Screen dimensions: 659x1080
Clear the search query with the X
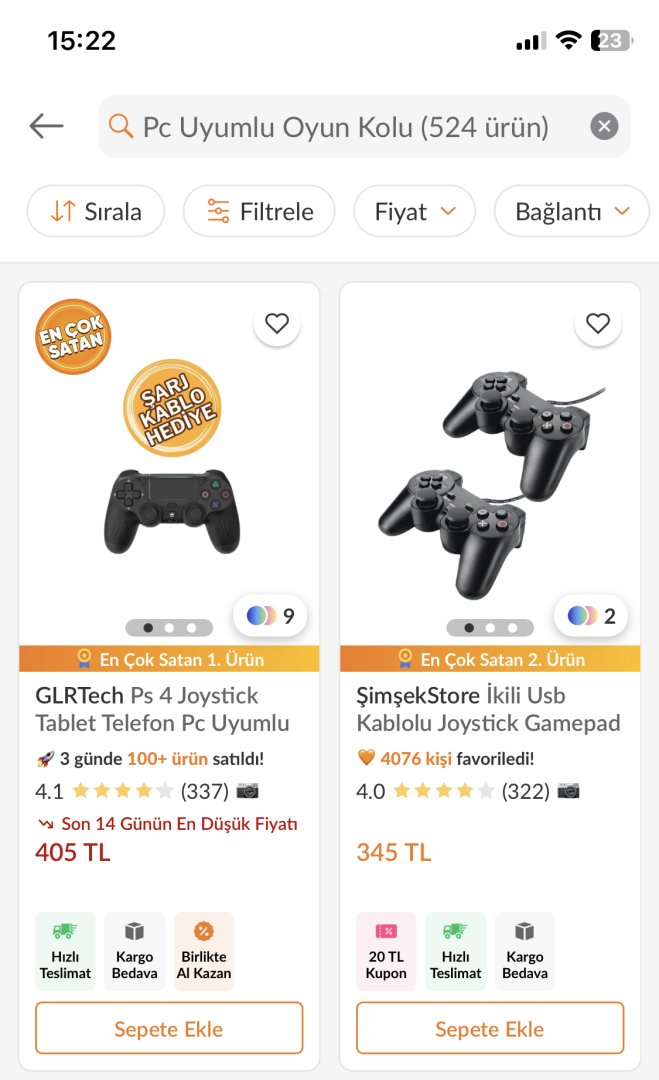pyautogui.click(x=604, y=126)
